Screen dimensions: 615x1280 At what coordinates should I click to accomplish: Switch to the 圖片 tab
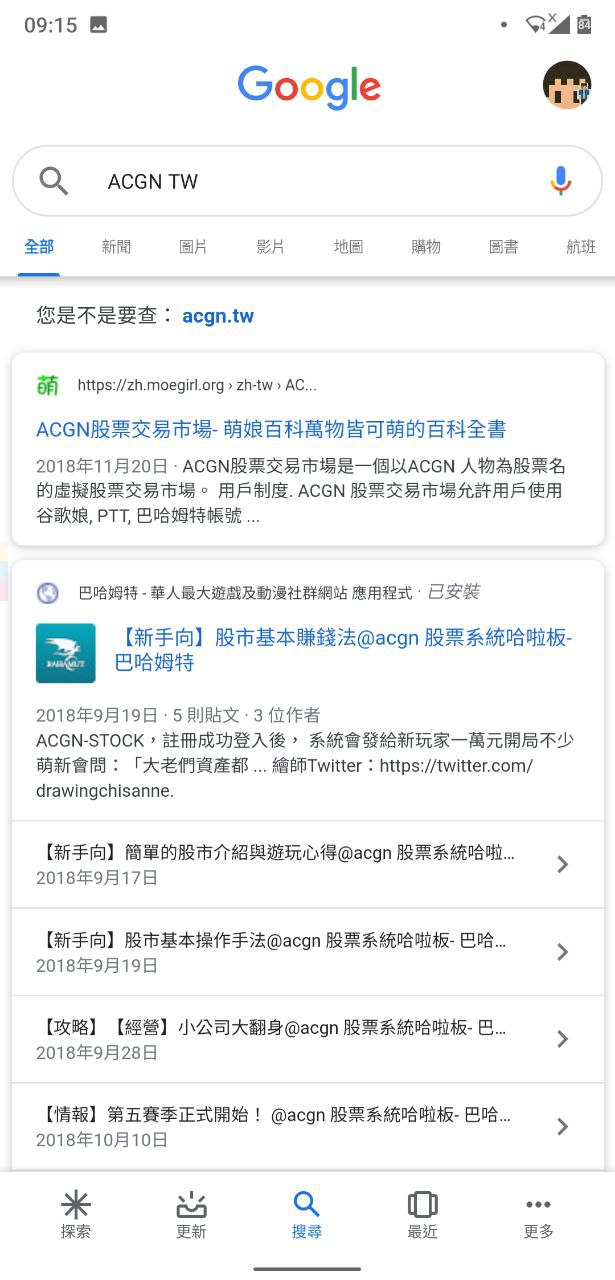(x=193, y=247)
